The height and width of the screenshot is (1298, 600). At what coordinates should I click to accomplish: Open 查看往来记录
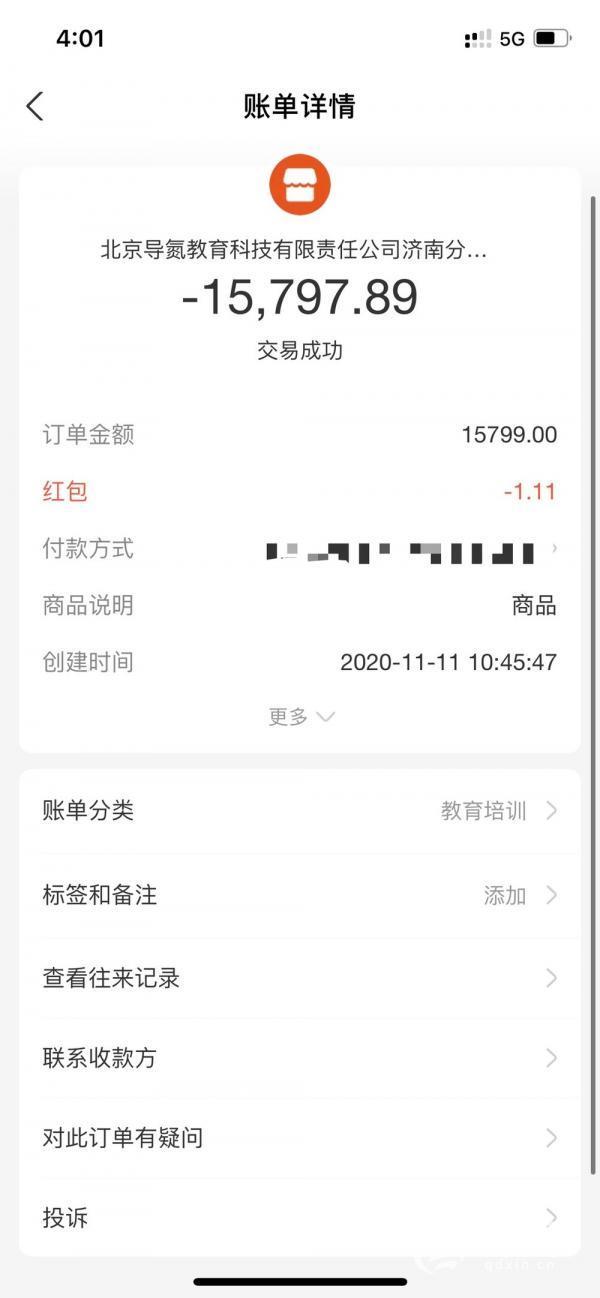coord(300,978)
